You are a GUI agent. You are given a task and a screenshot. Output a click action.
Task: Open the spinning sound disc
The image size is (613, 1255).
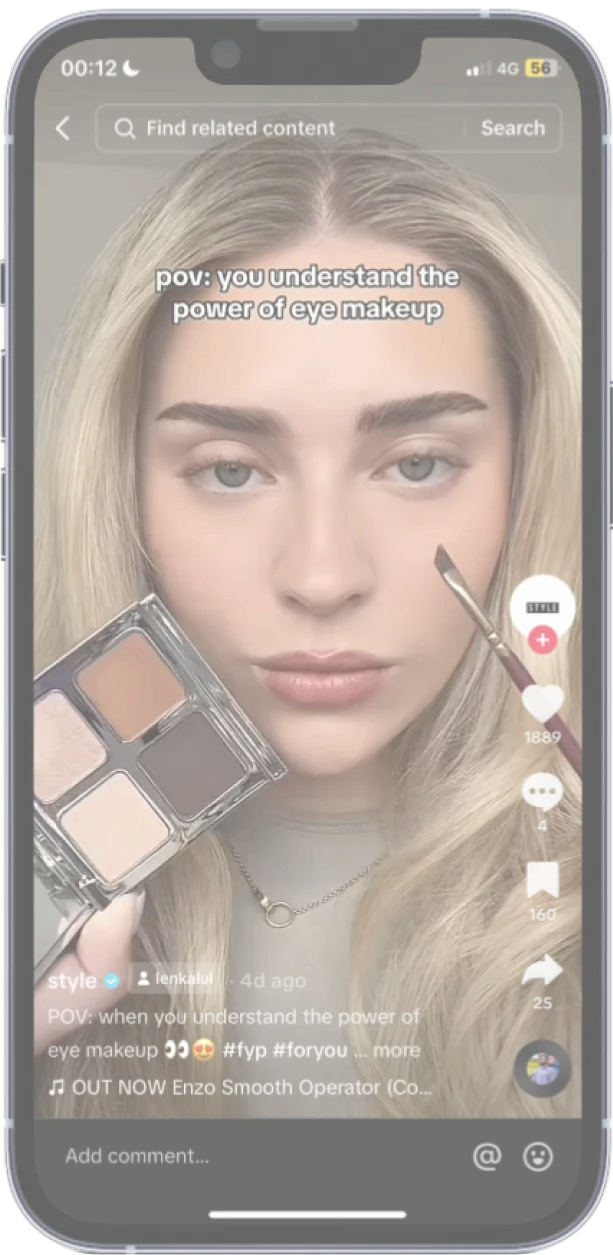542,1068
